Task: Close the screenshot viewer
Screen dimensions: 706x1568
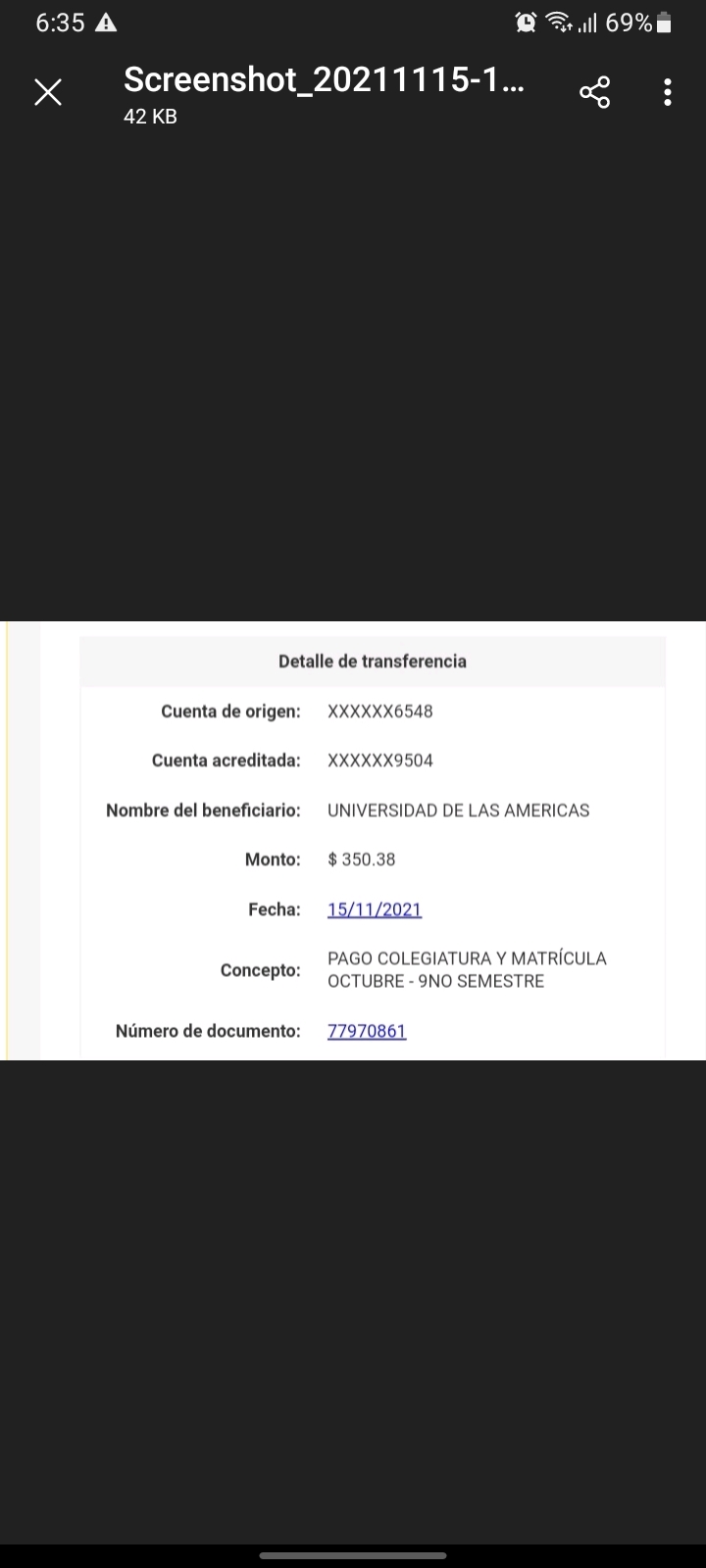Action: coord(48,92)
